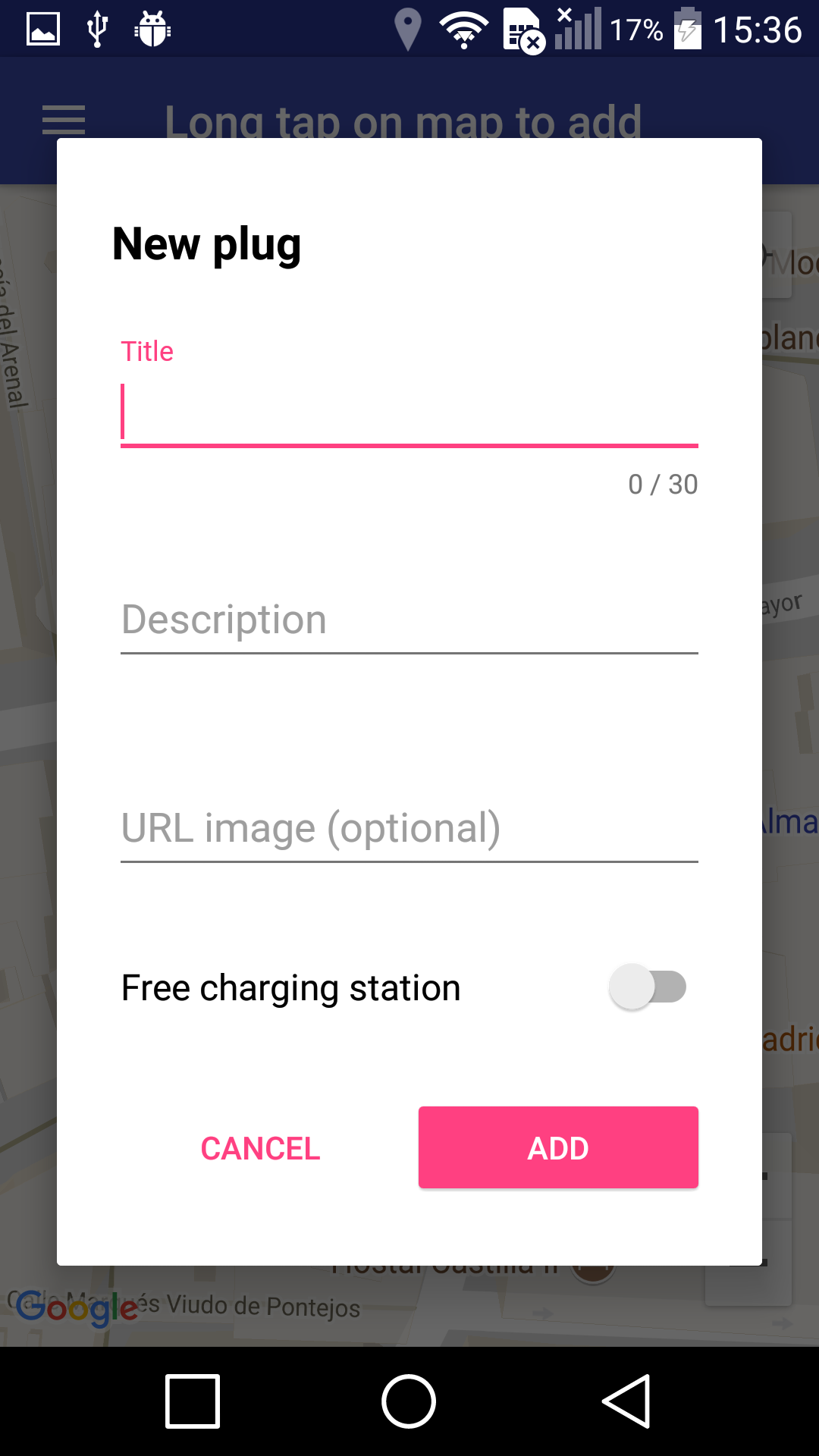
Task: Select the URL image (optional) field
Action: [409, 828]
